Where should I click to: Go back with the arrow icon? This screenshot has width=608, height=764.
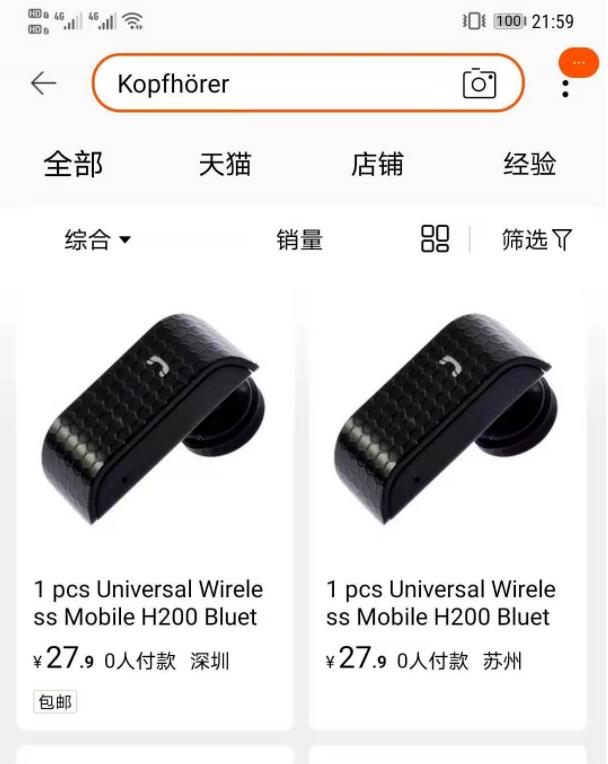43,83
